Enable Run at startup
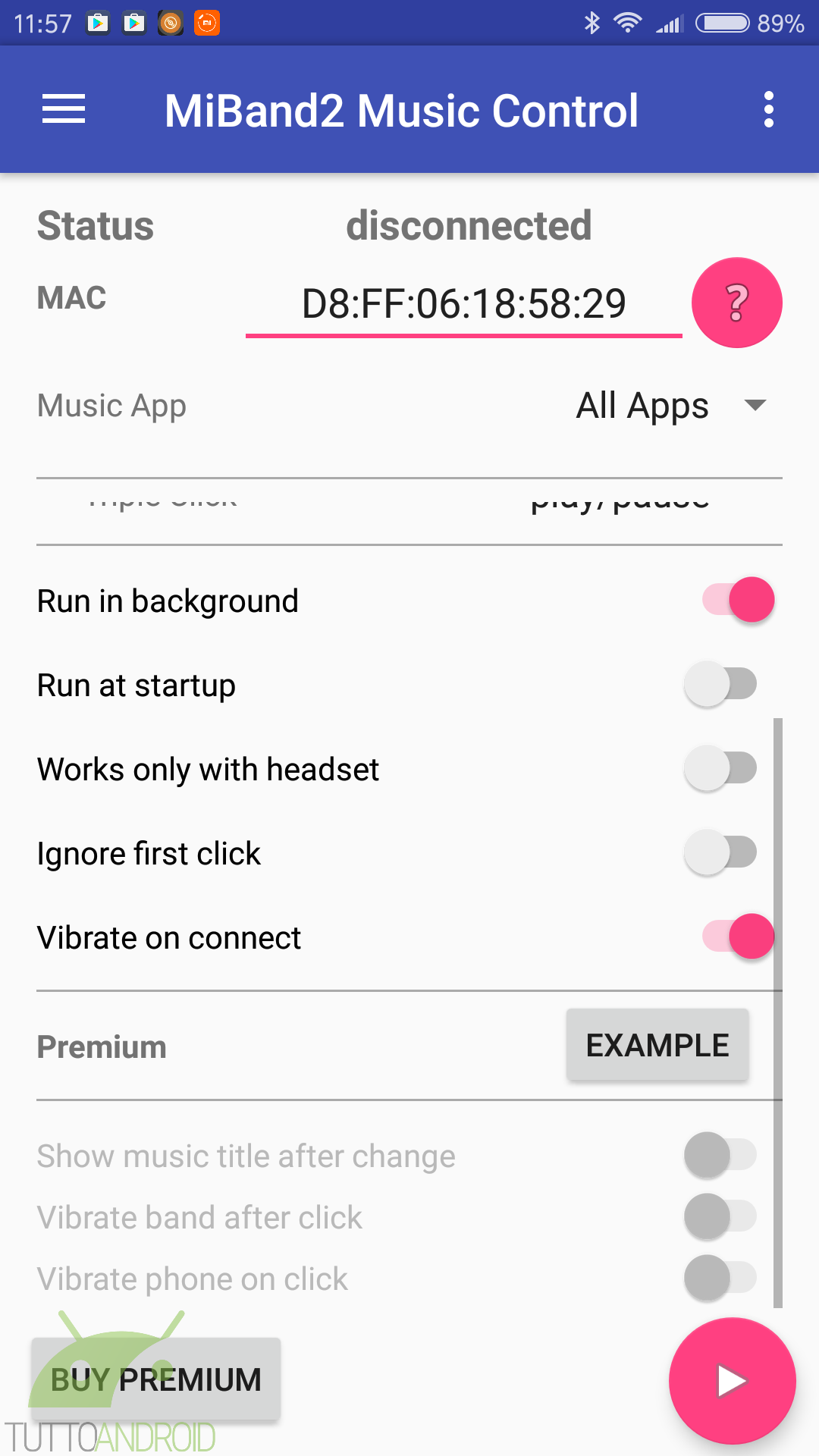 (x=720, y=684)
